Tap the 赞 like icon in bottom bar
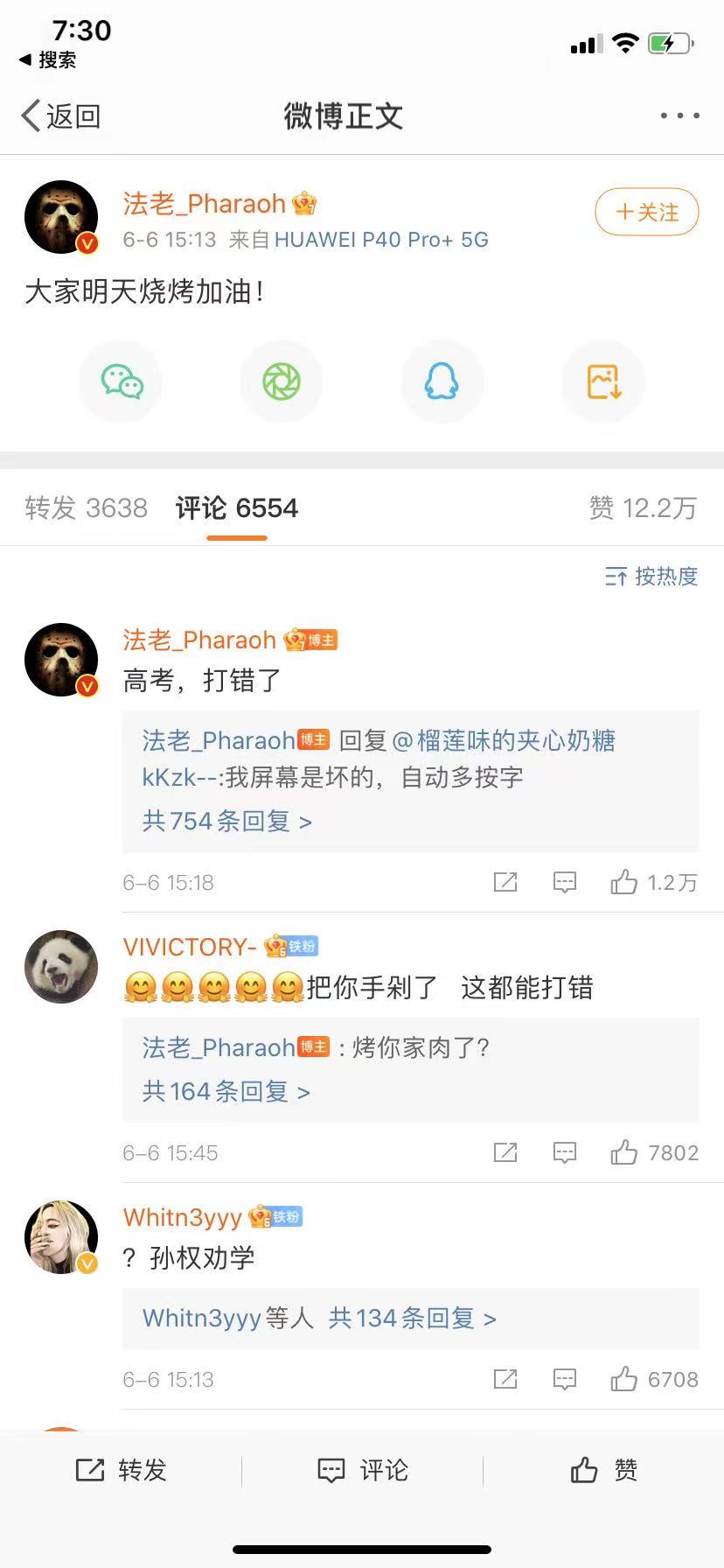 point(602,1470)
